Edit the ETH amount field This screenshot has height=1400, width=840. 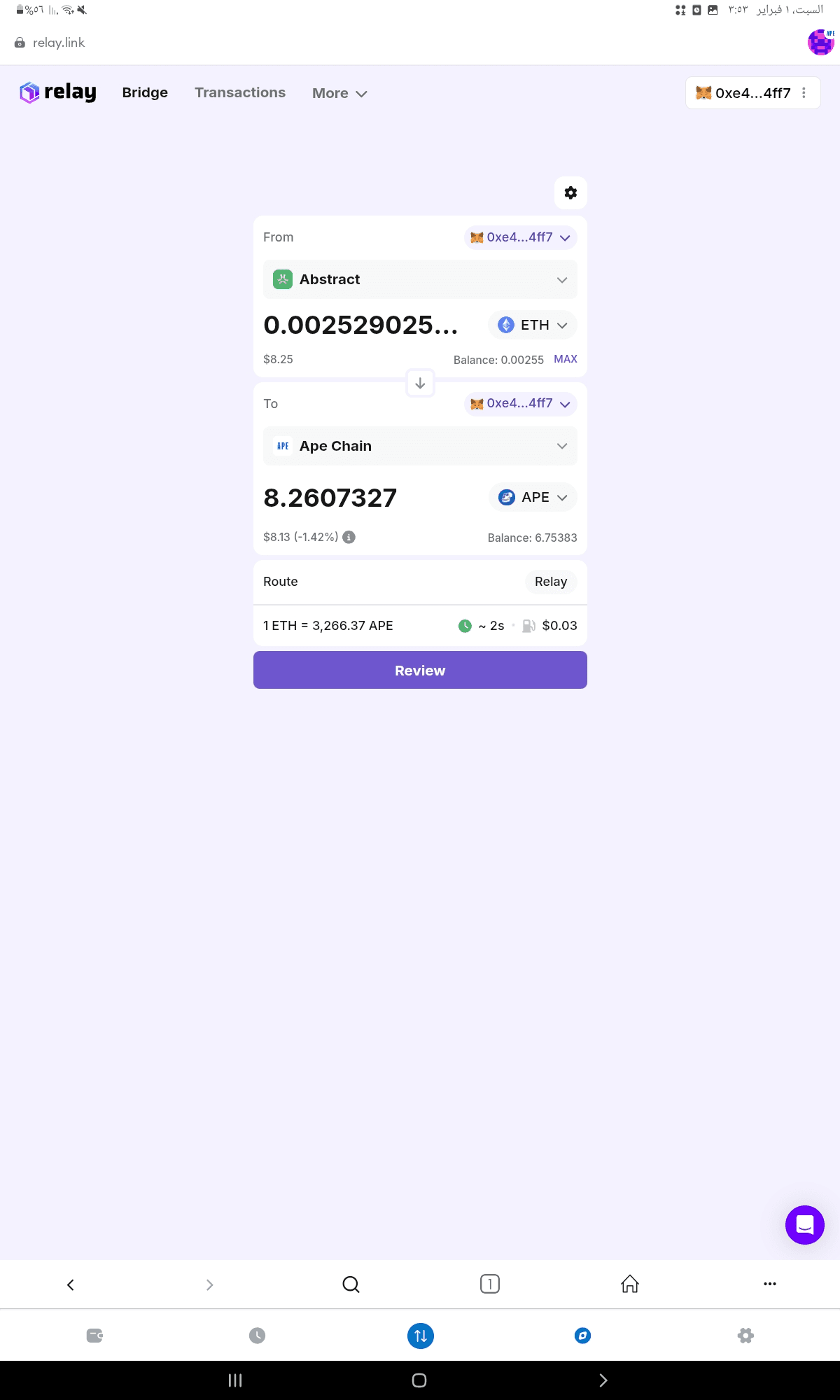click(x=360, y=325)
